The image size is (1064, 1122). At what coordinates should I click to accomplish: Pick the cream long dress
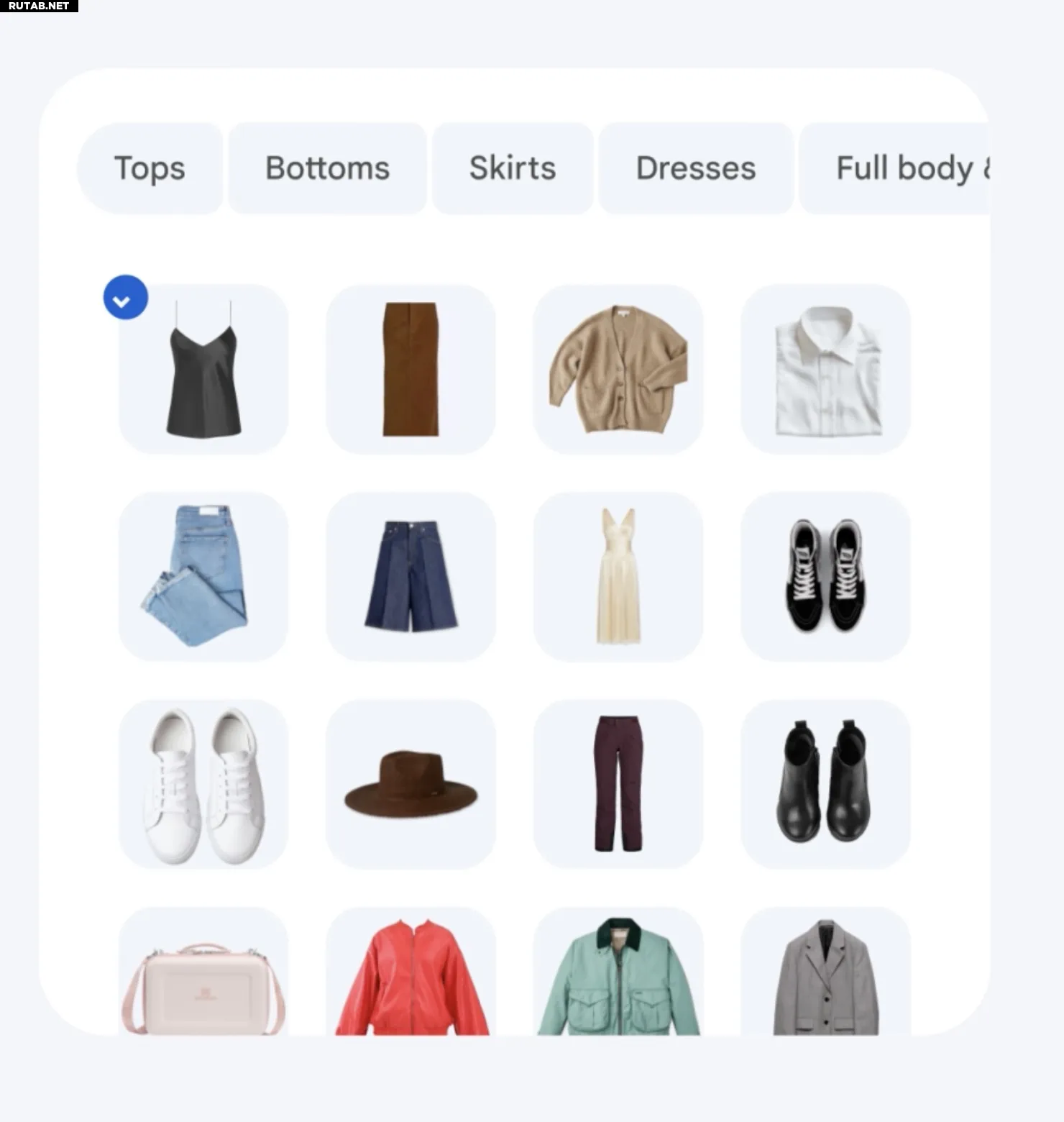pyautogui.click(x=618, y=577)
